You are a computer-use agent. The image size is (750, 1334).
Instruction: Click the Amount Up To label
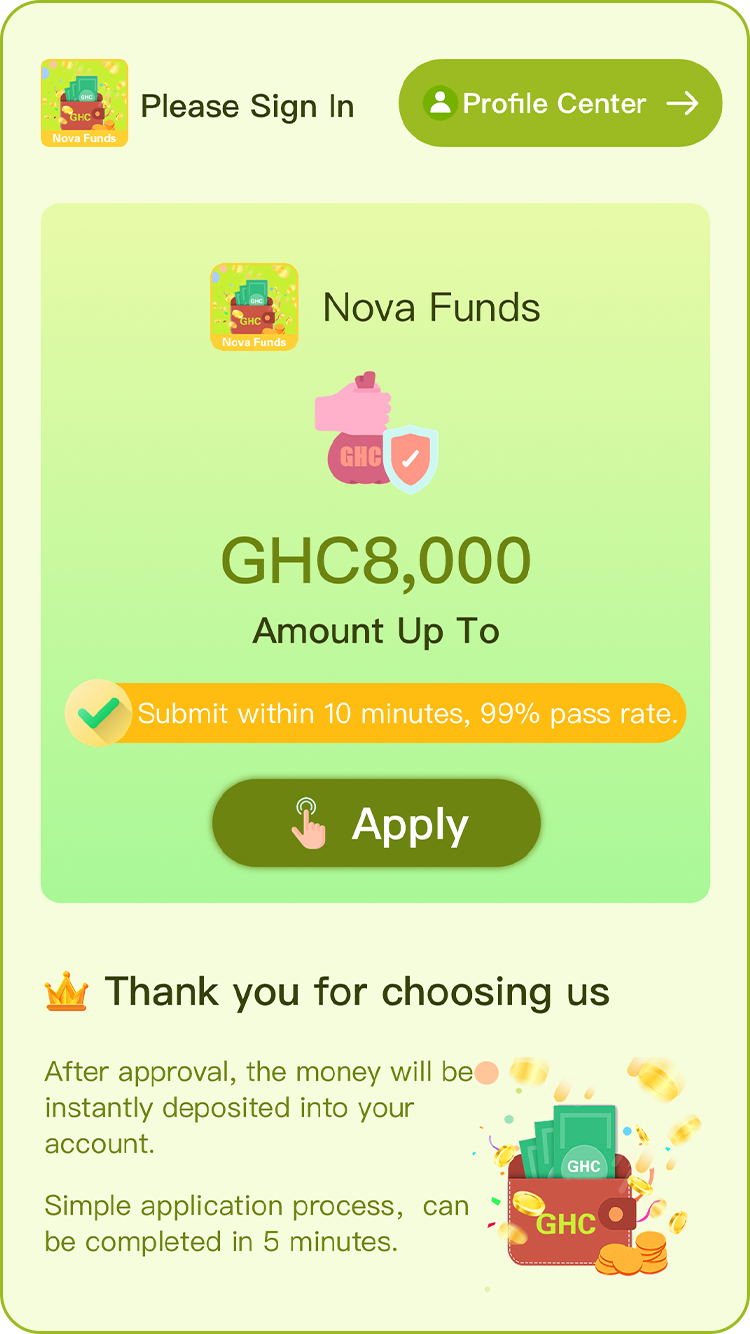pos(375,630)
